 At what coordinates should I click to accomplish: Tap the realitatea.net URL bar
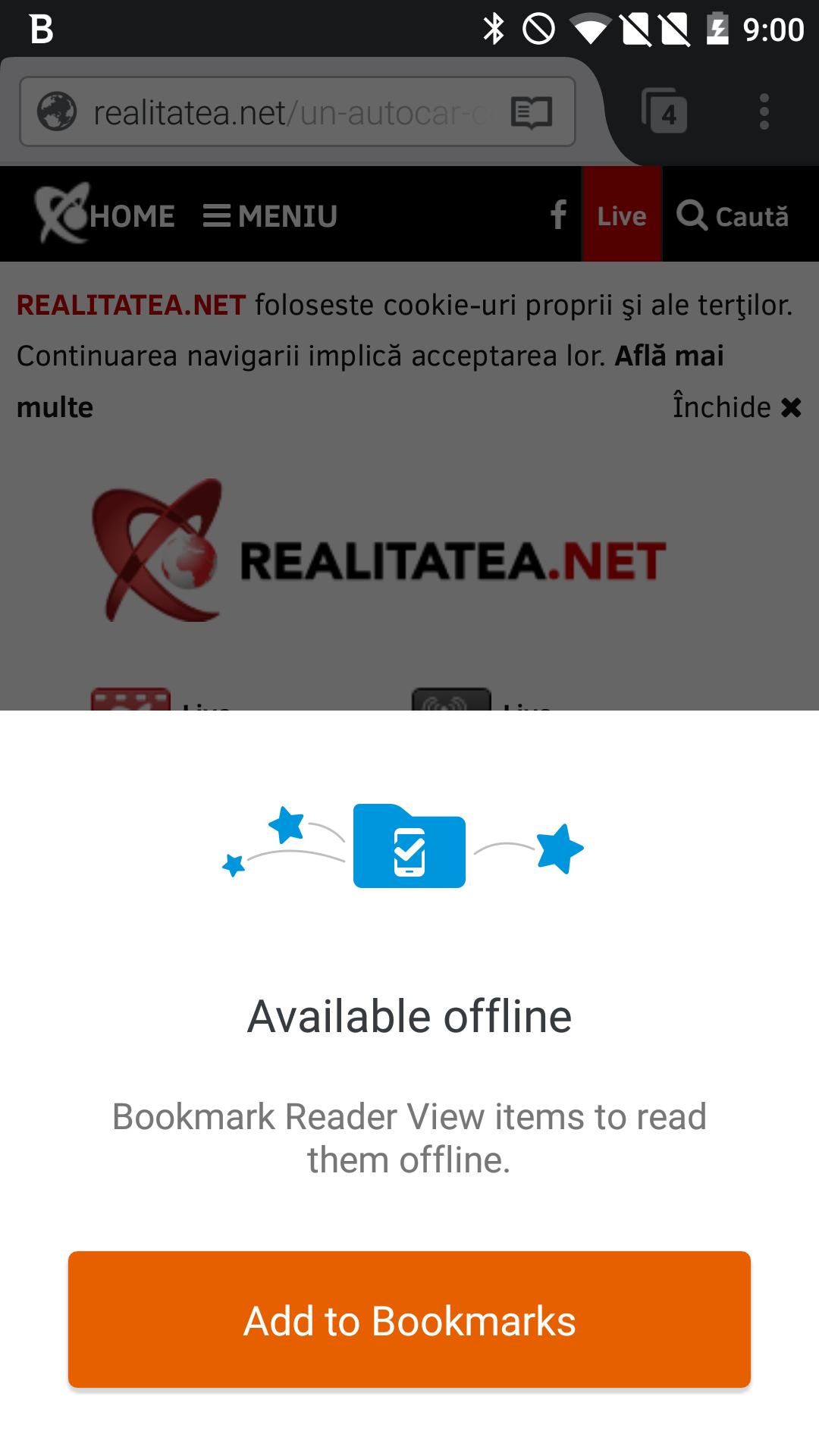pos(297,112)
